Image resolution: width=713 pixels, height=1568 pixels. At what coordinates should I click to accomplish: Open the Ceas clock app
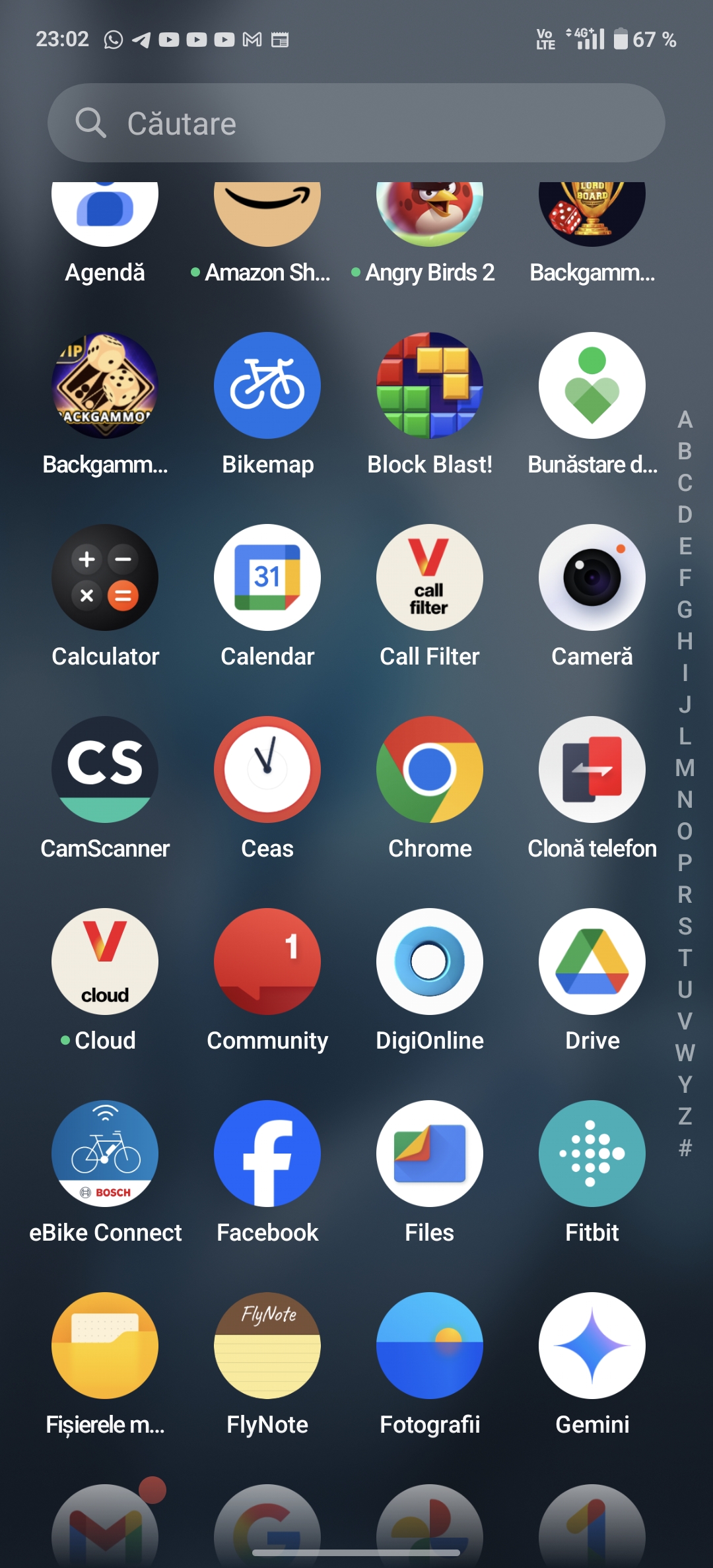click(x=267, y=769)
